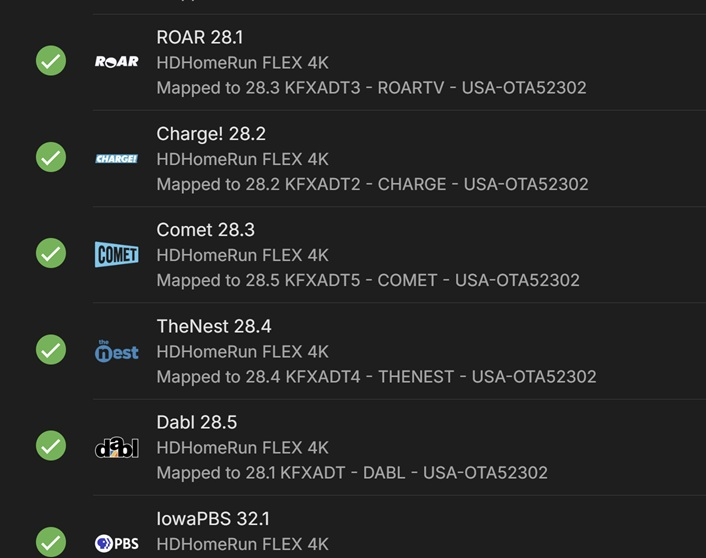Open the TheNest 28.4 channel mapping
This screenshot has height=558, width=706.
tap(376, 351)
